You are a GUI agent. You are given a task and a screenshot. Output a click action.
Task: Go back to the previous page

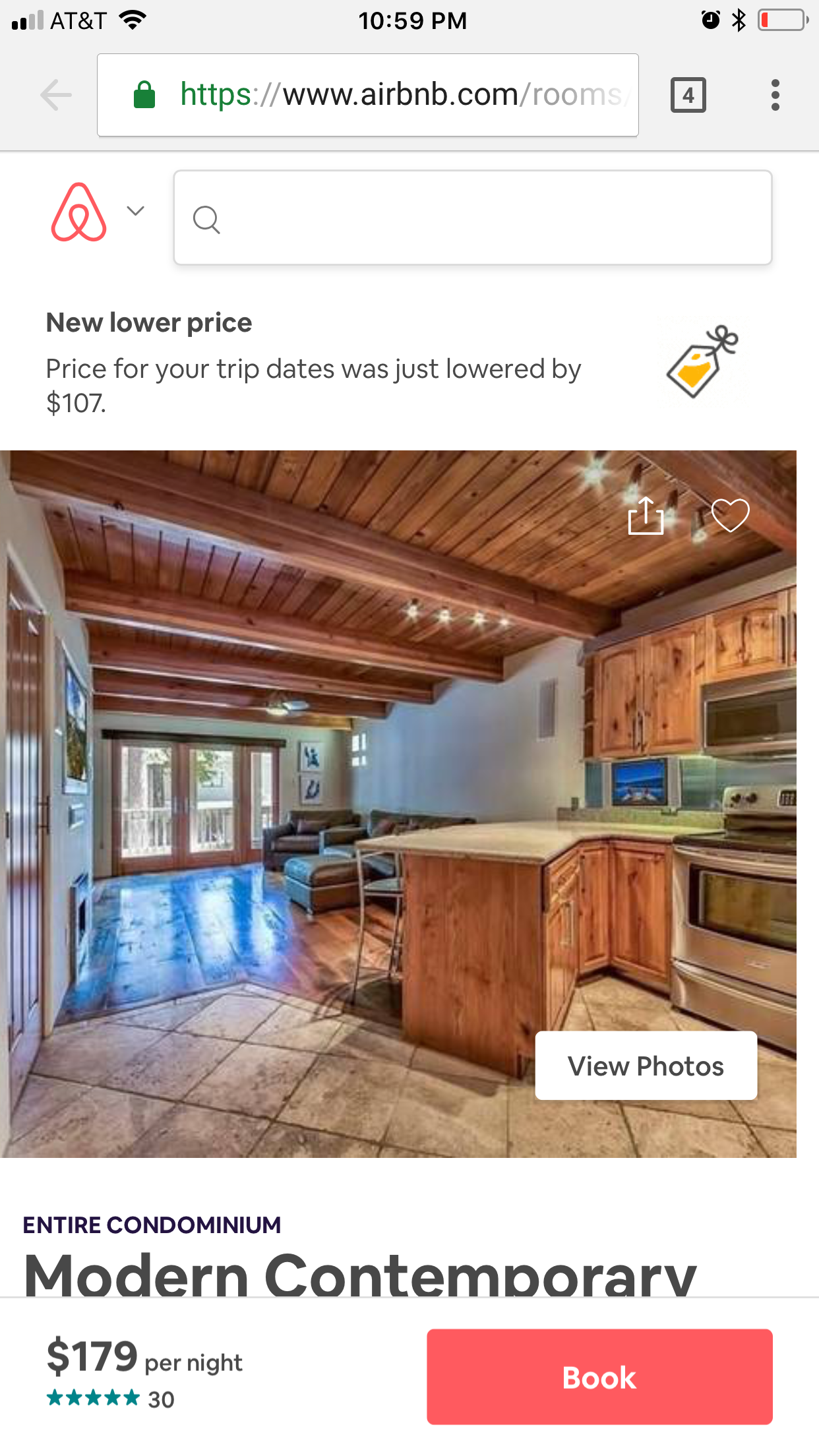pyautogui.click(x=56, y=96)
